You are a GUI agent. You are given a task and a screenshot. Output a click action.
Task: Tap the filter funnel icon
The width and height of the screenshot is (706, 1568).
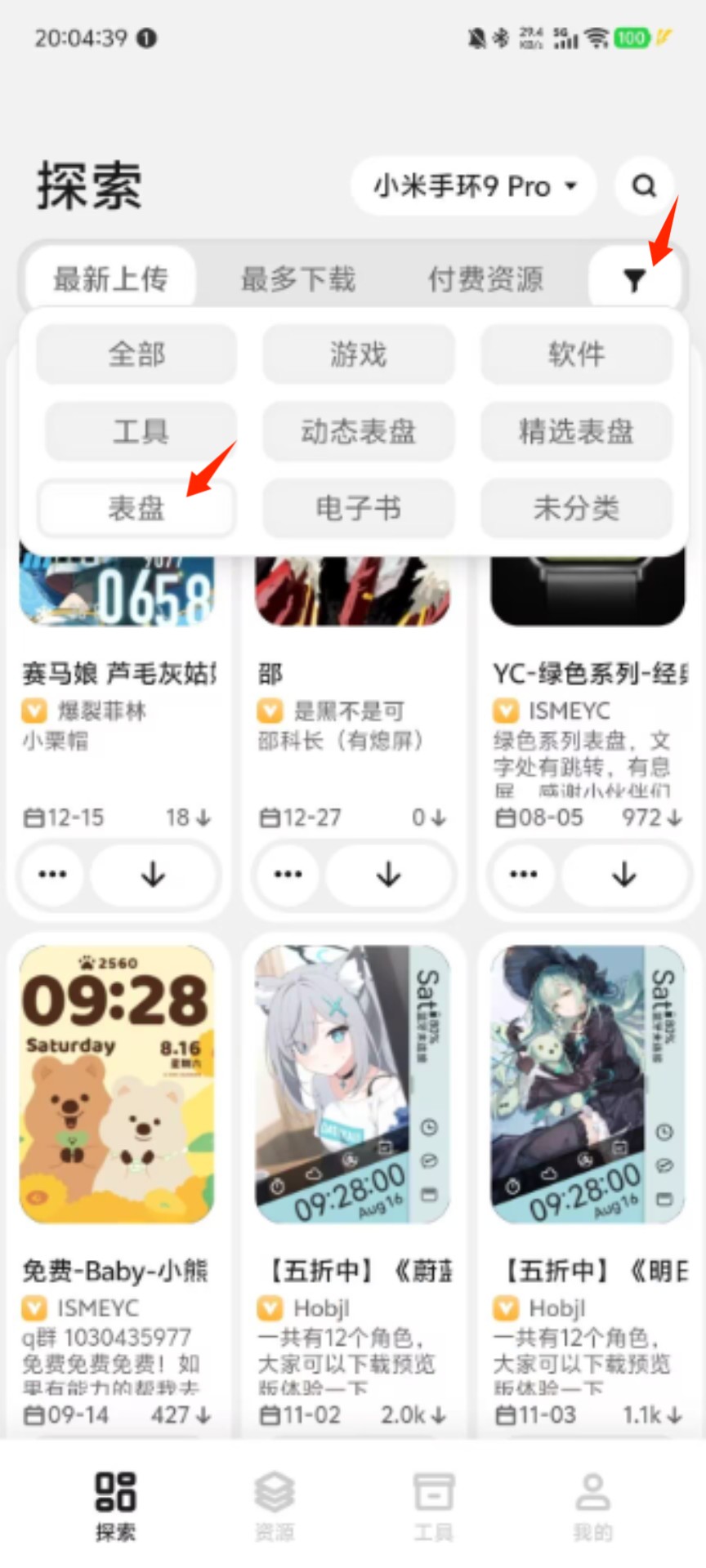click(x=634, y=280)
